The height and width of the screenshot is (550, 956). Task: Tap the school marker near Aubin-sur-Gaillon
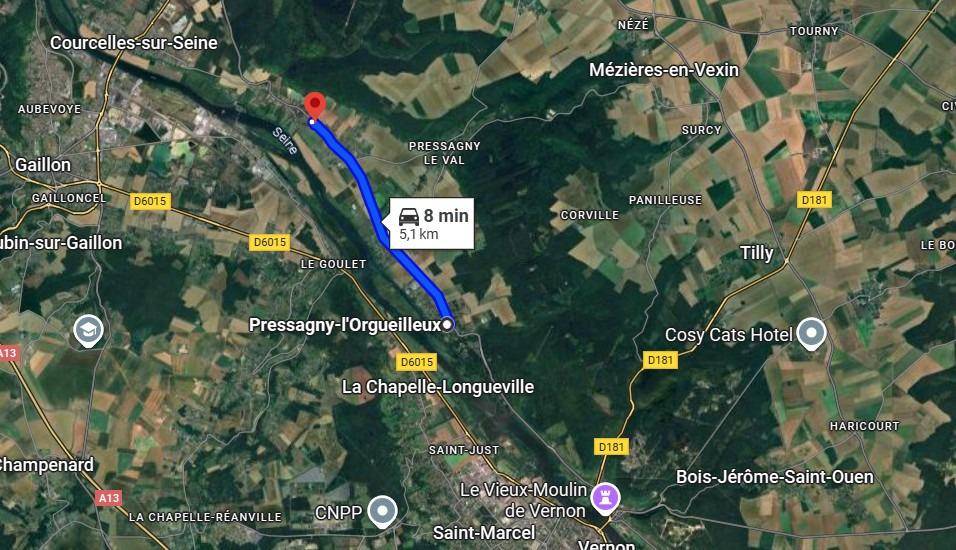88,331
